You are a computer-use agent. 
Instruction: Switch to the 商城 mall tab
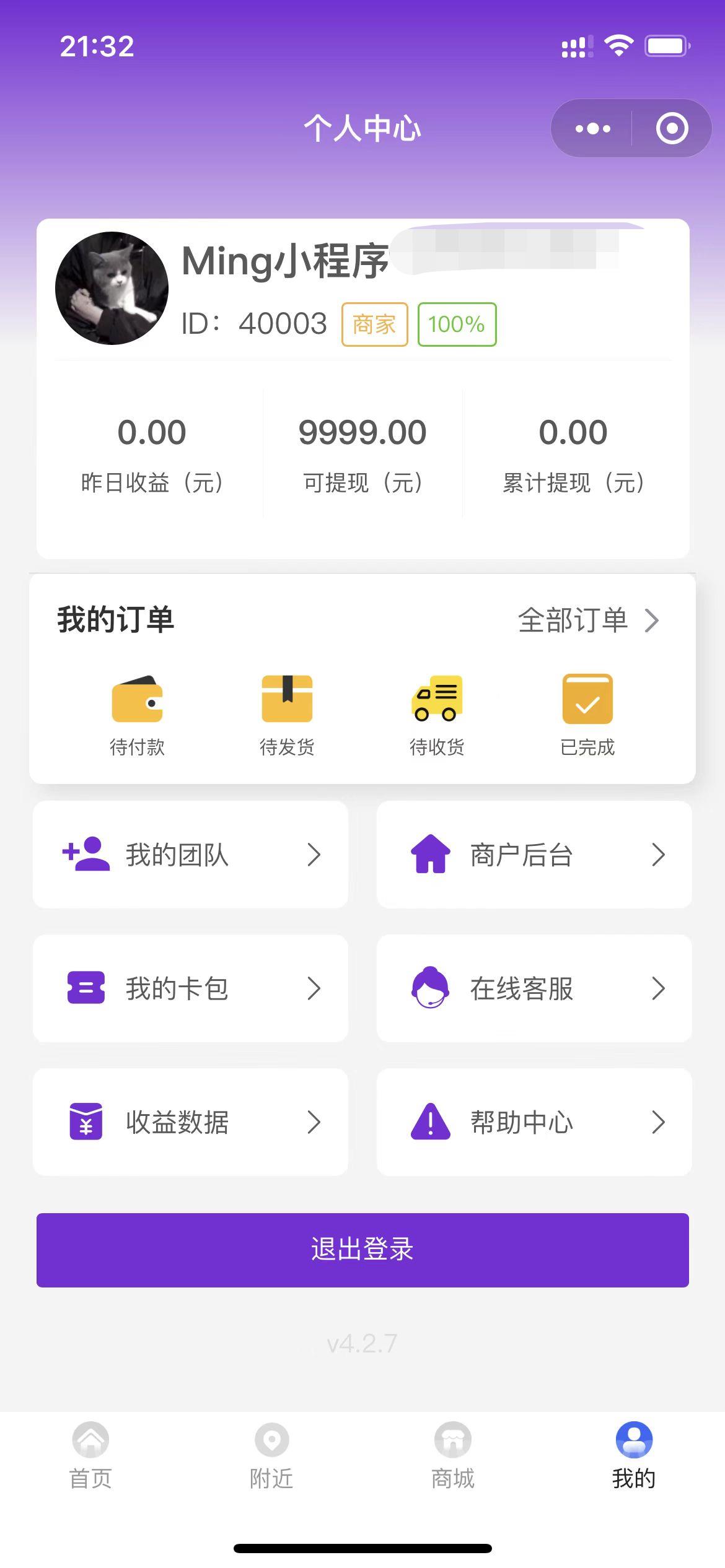(x=453, y=1455)
